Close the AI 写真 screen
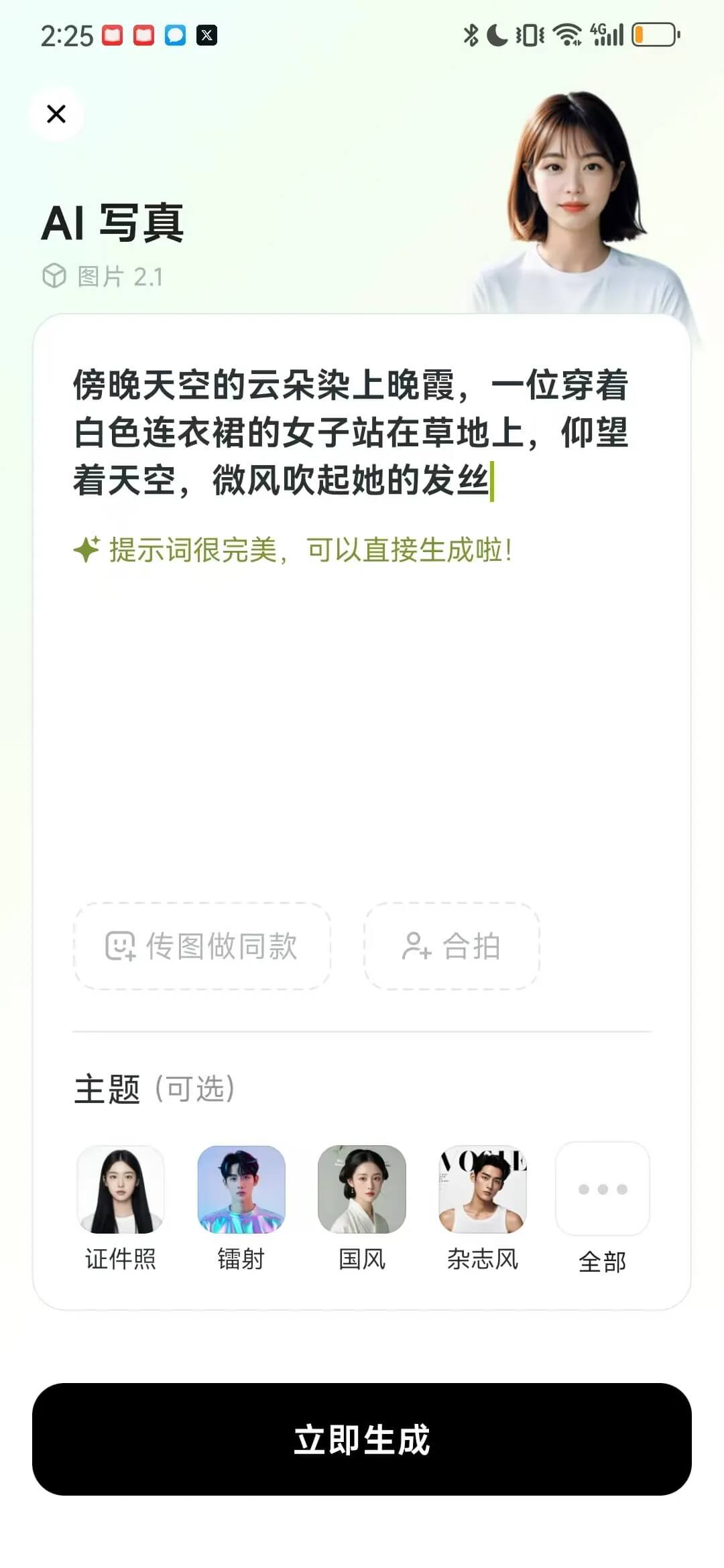 [x=56, y=114]
